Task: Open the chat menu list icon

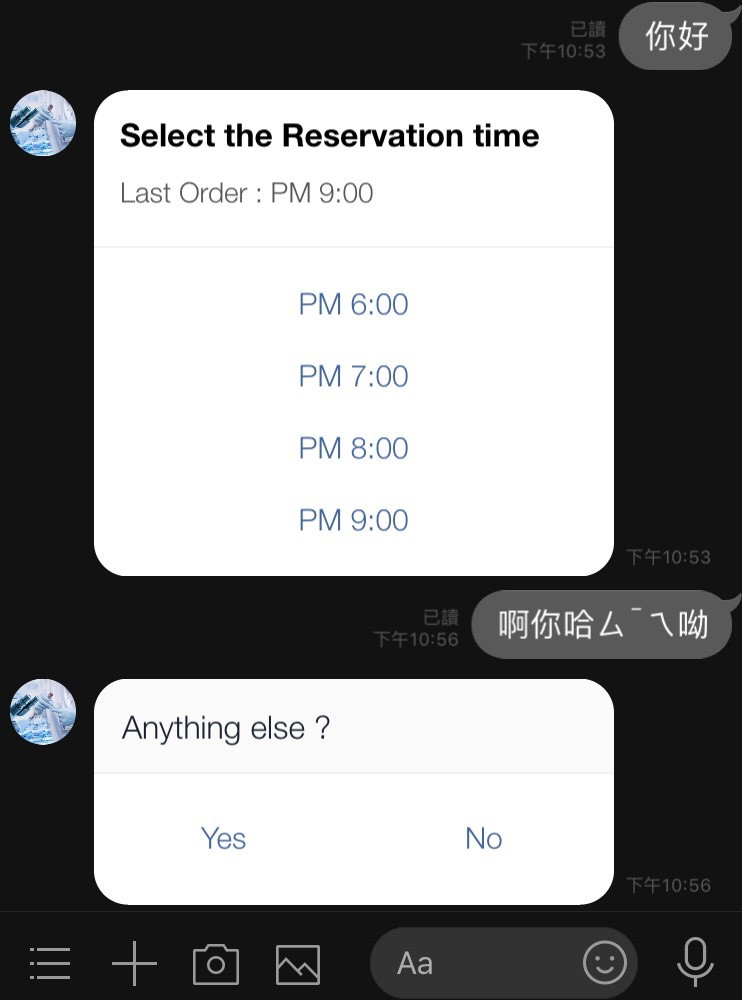Action: [50, 963]
